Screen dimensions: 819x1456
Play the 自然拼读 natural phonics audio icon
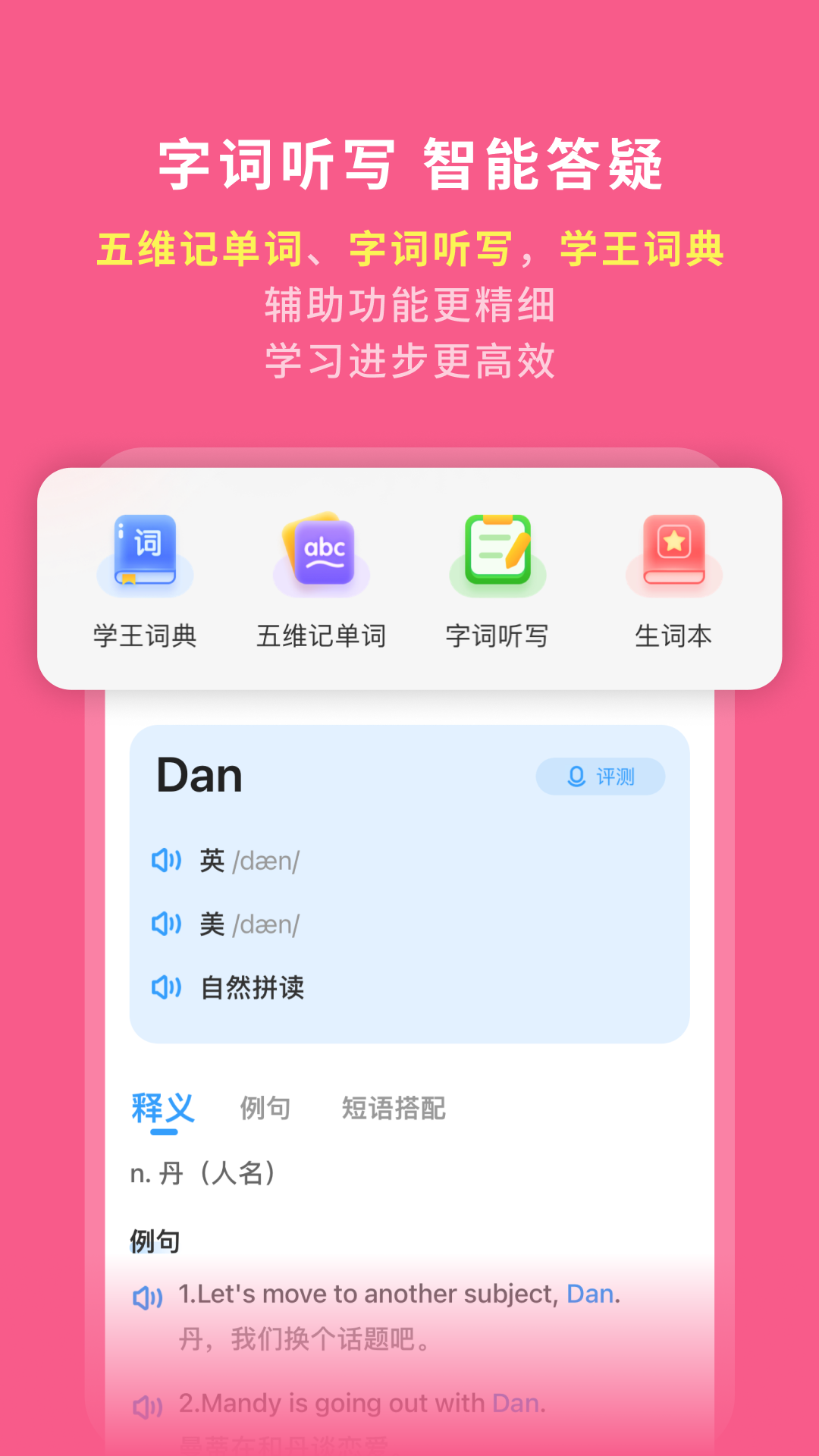(x=168, y=987)
